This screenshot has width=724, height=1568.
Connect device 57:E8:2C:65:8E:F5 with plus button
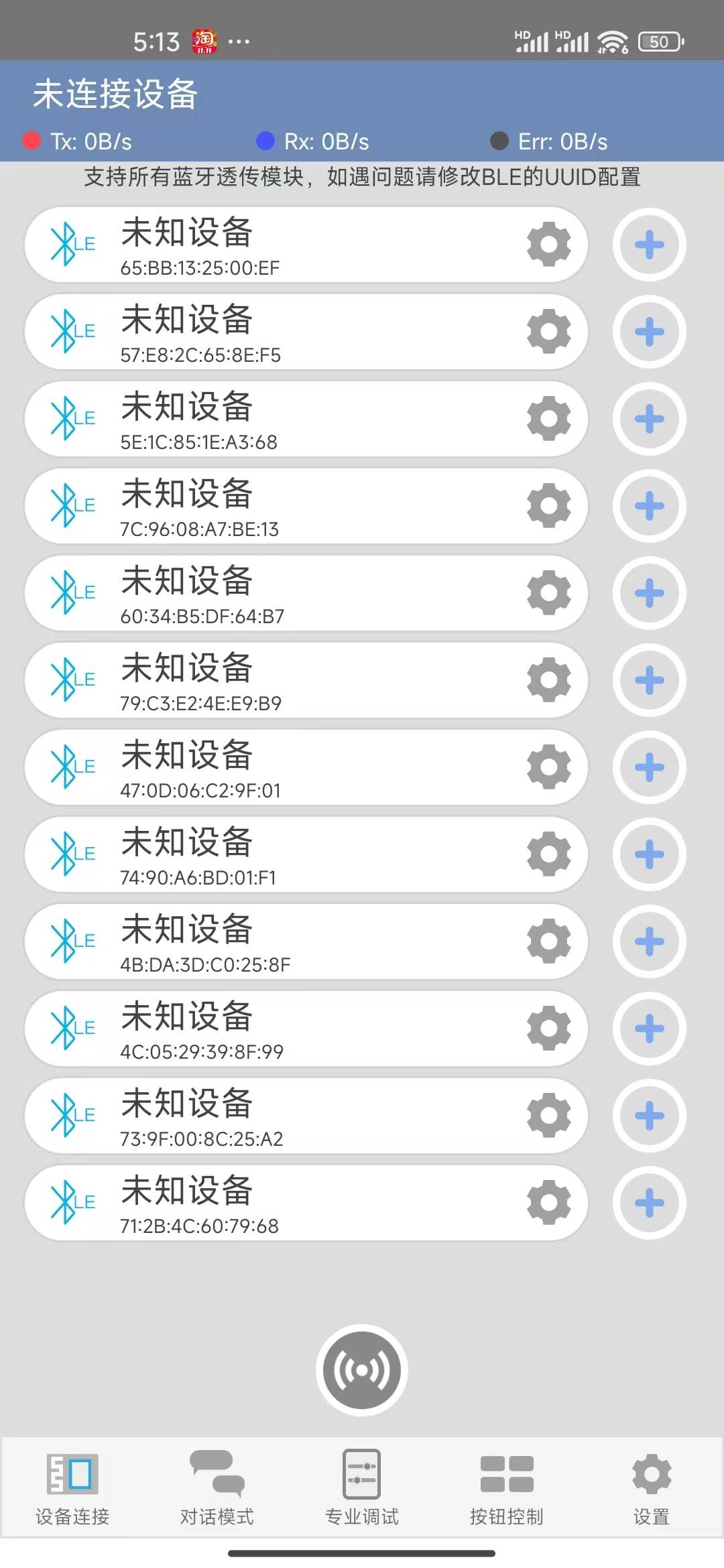tap(649, 332)
